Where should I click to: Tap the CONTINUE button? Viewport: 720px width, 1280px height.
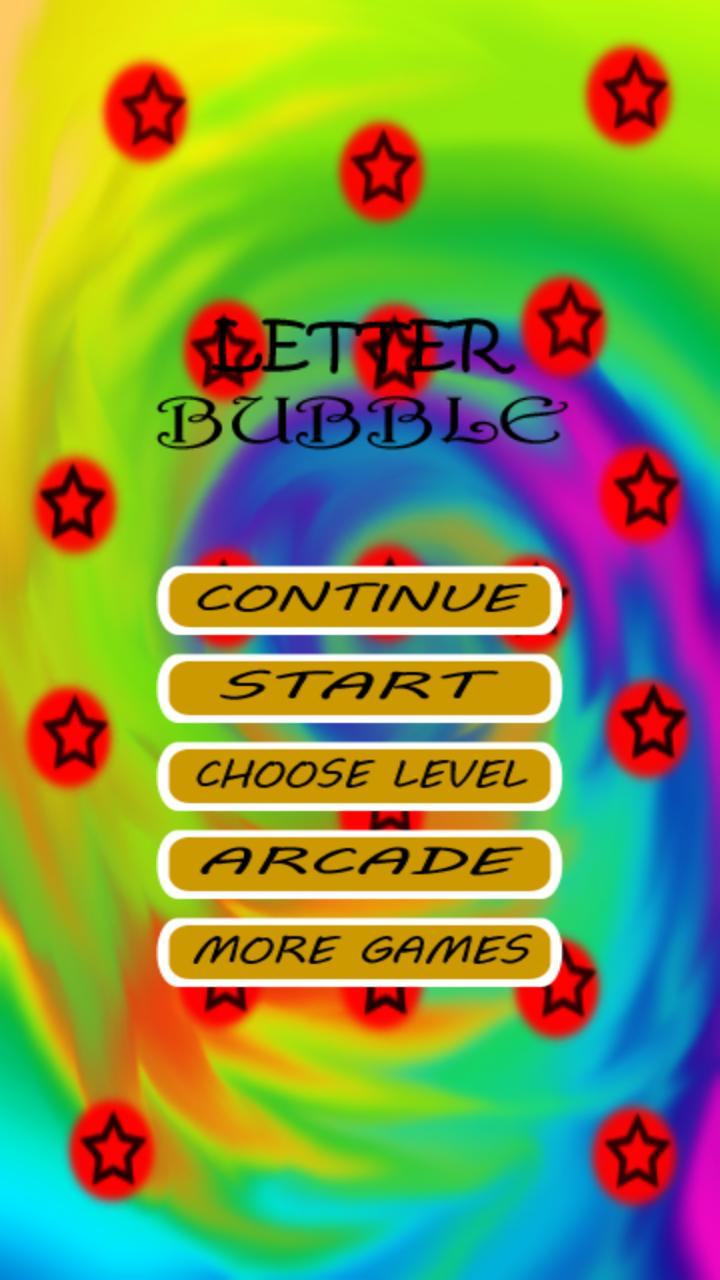(360, 601)
